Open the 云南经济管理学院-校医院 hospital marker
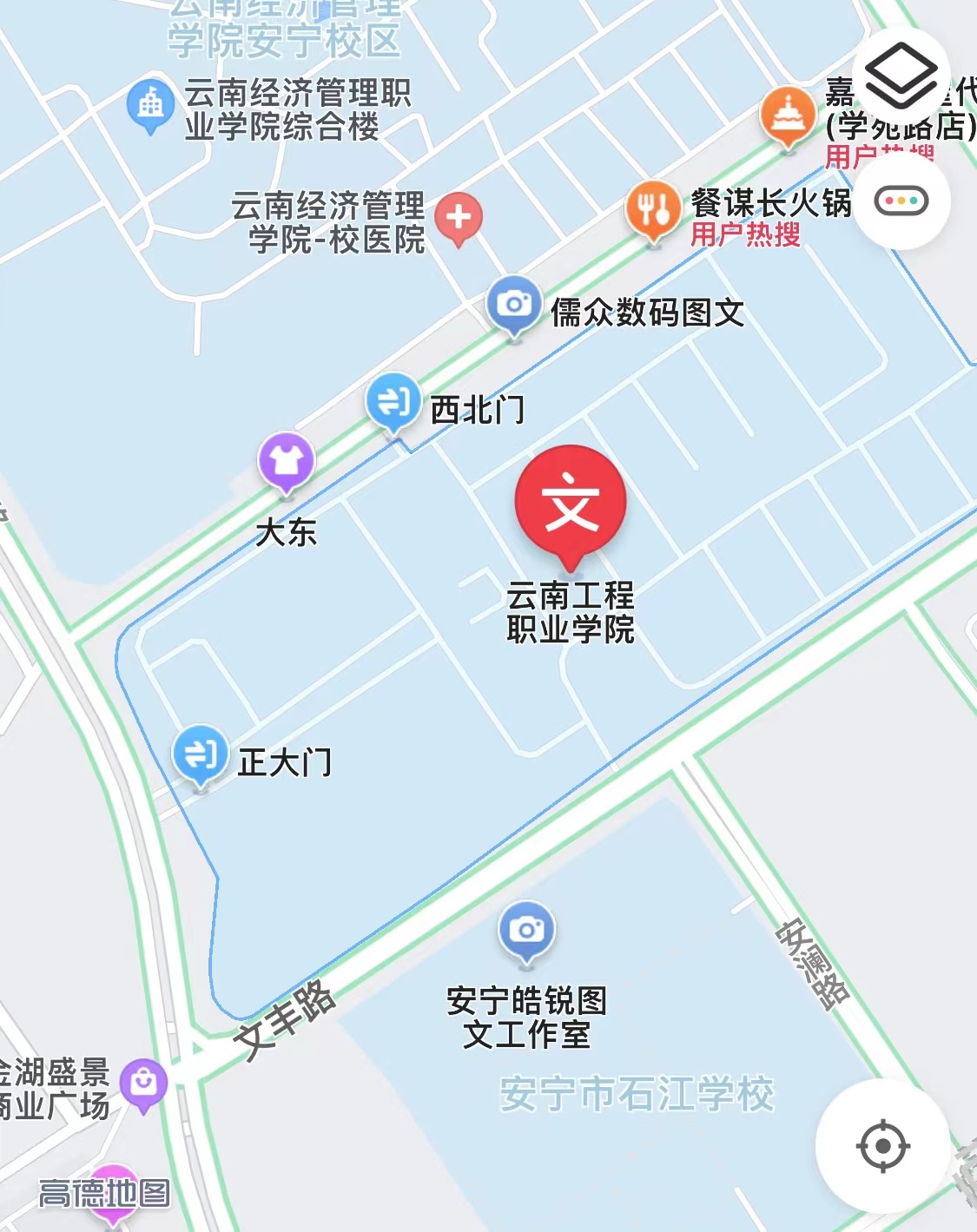977x1232 pixels. click(x=459, y=217)
